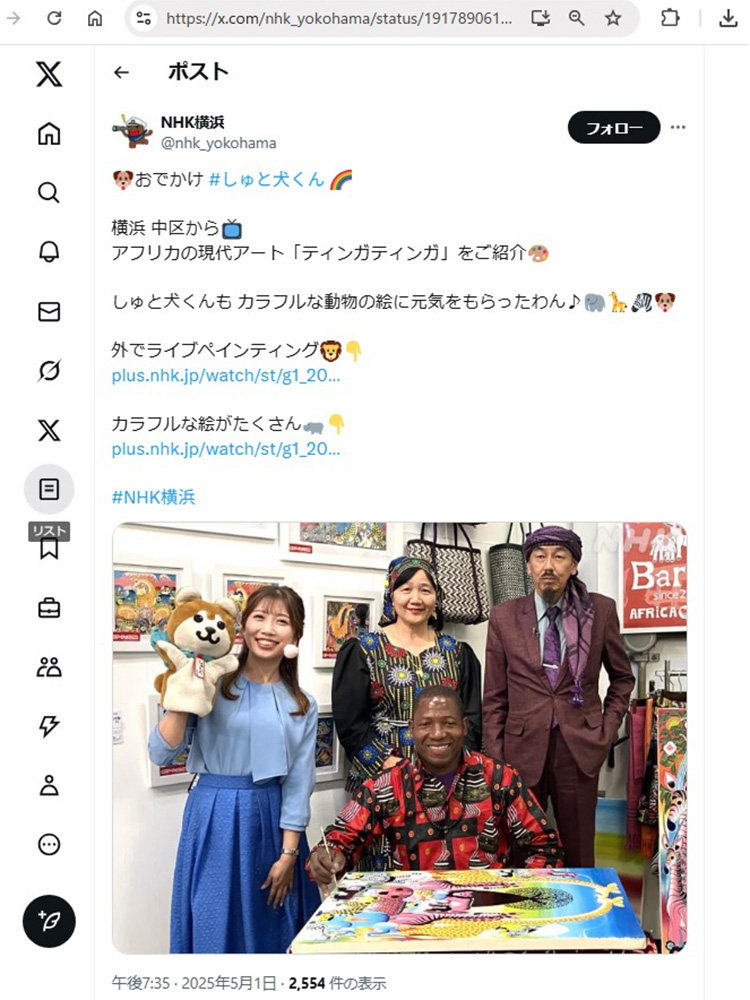Open NHK横浜 profile from avatar
750x1000 pixels.
pos(132,131)
